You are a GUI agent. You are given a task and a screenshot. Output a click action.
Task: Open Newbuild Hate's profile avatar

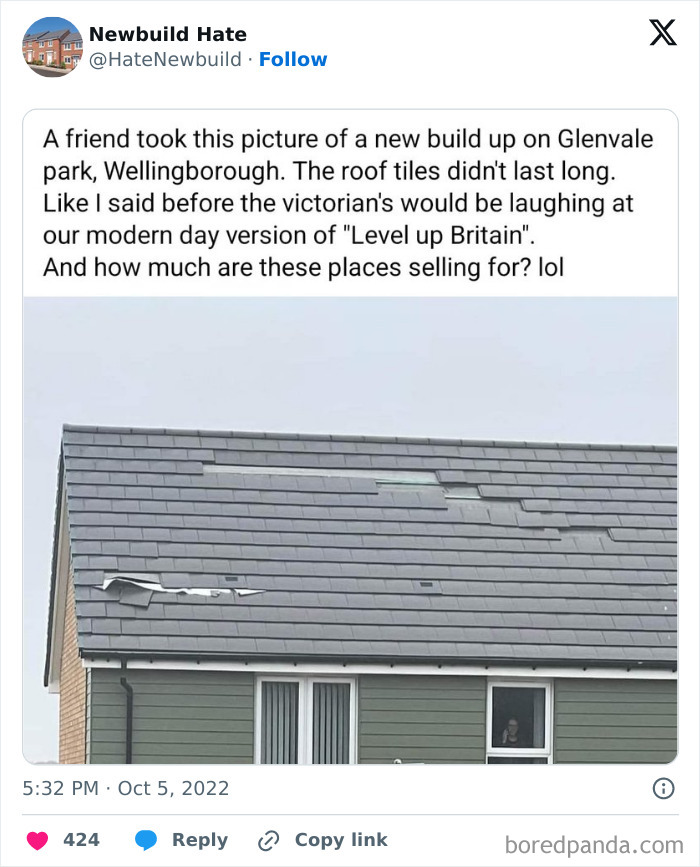53,47
